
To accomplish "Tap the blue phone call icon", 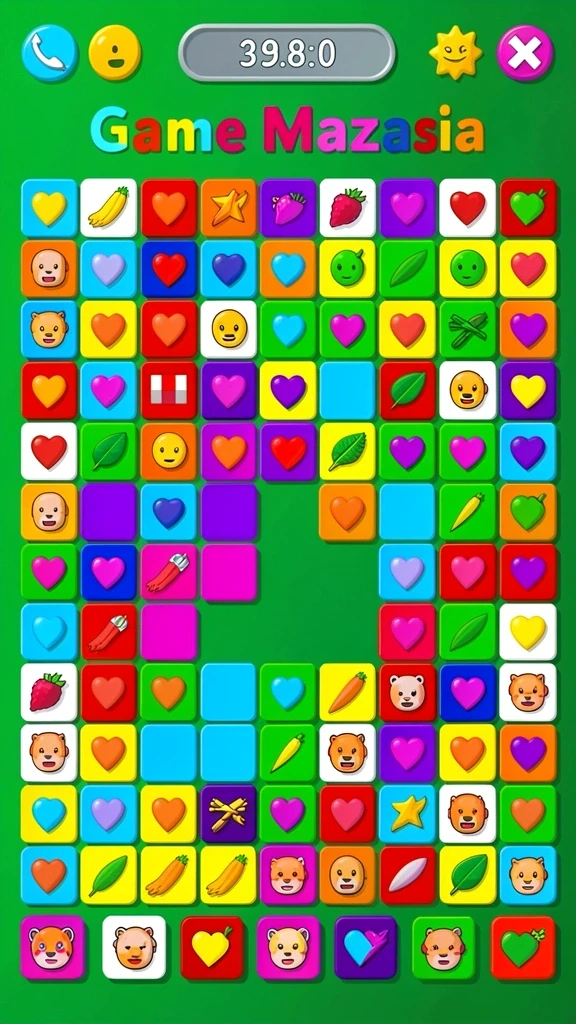I will click(49, 52).
